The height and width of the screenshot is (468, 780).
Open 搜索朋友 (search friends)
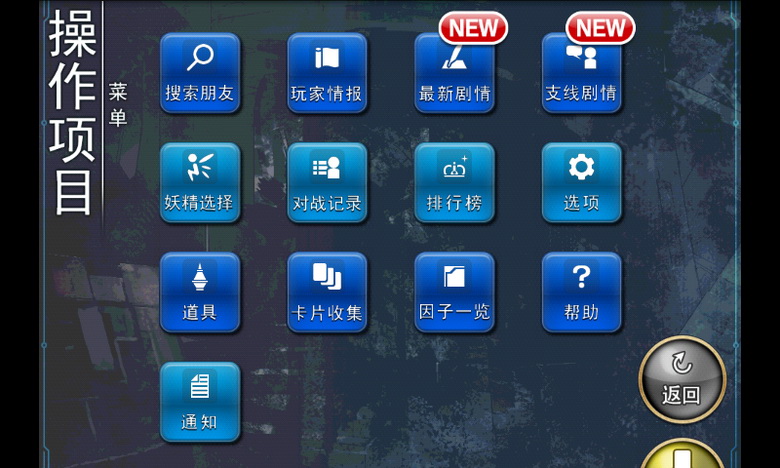click(200, 73)
